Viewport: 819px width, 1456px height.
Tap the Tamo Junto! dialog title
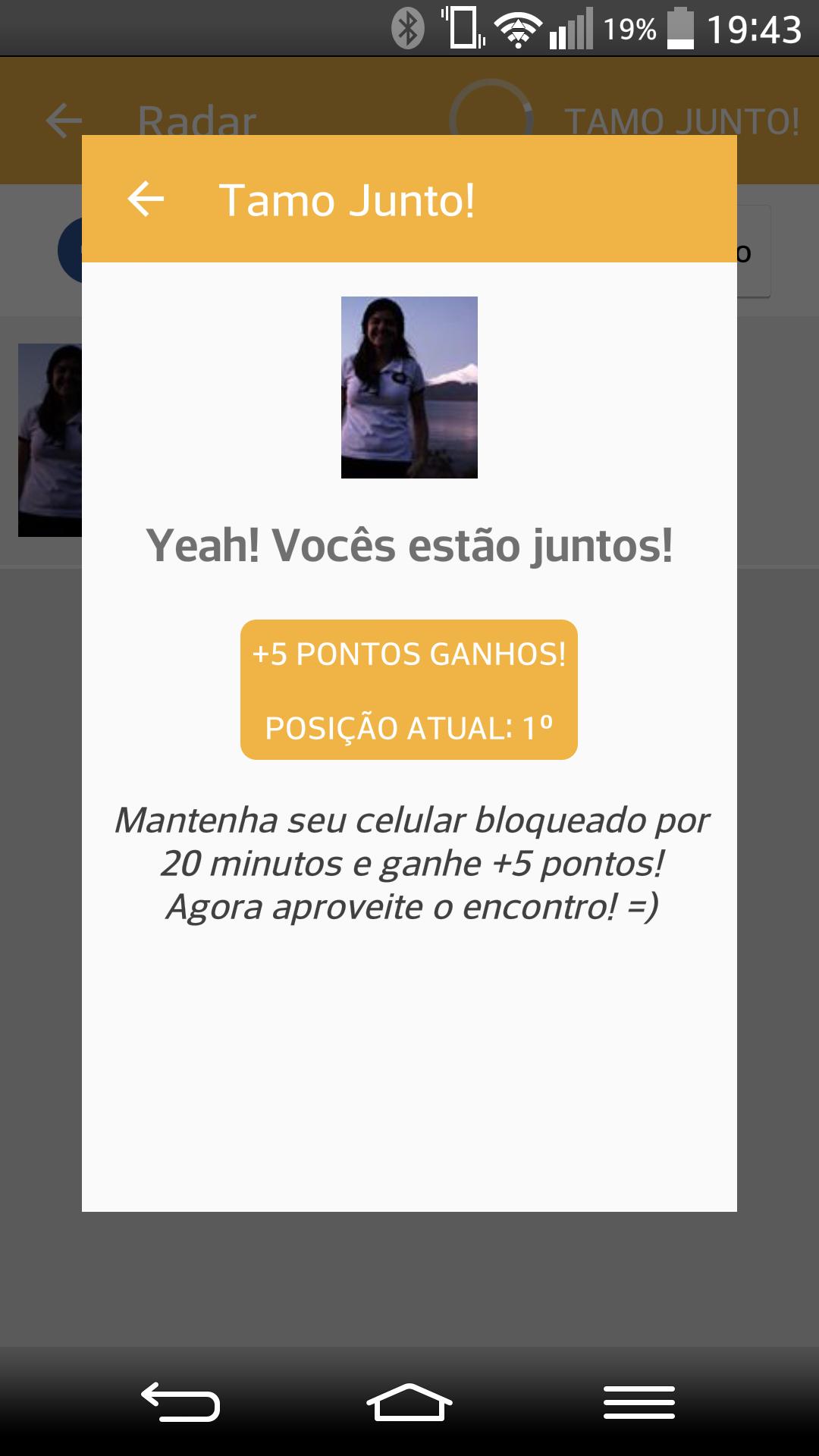click(x=349, y=199)
